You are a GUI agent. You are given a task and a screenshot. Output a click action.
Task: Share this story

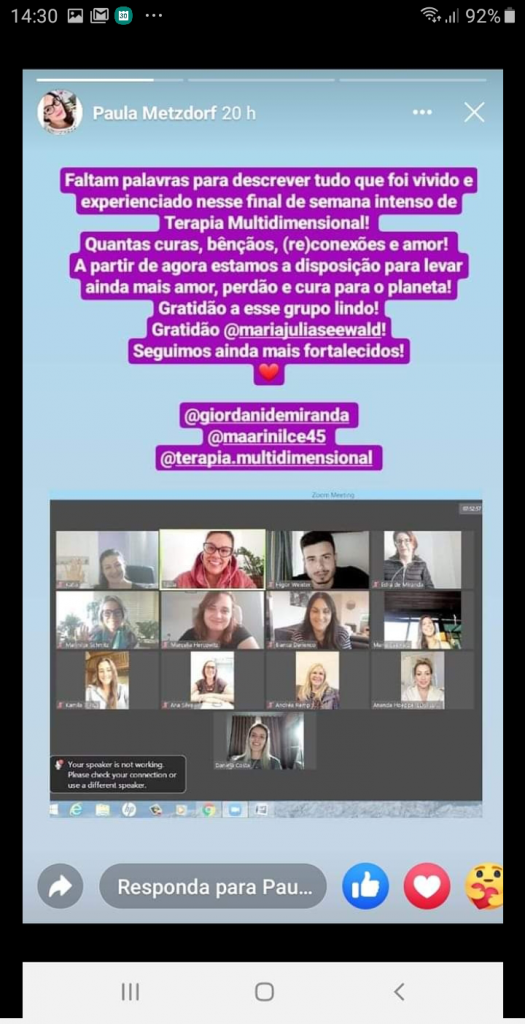pos(60,886)
